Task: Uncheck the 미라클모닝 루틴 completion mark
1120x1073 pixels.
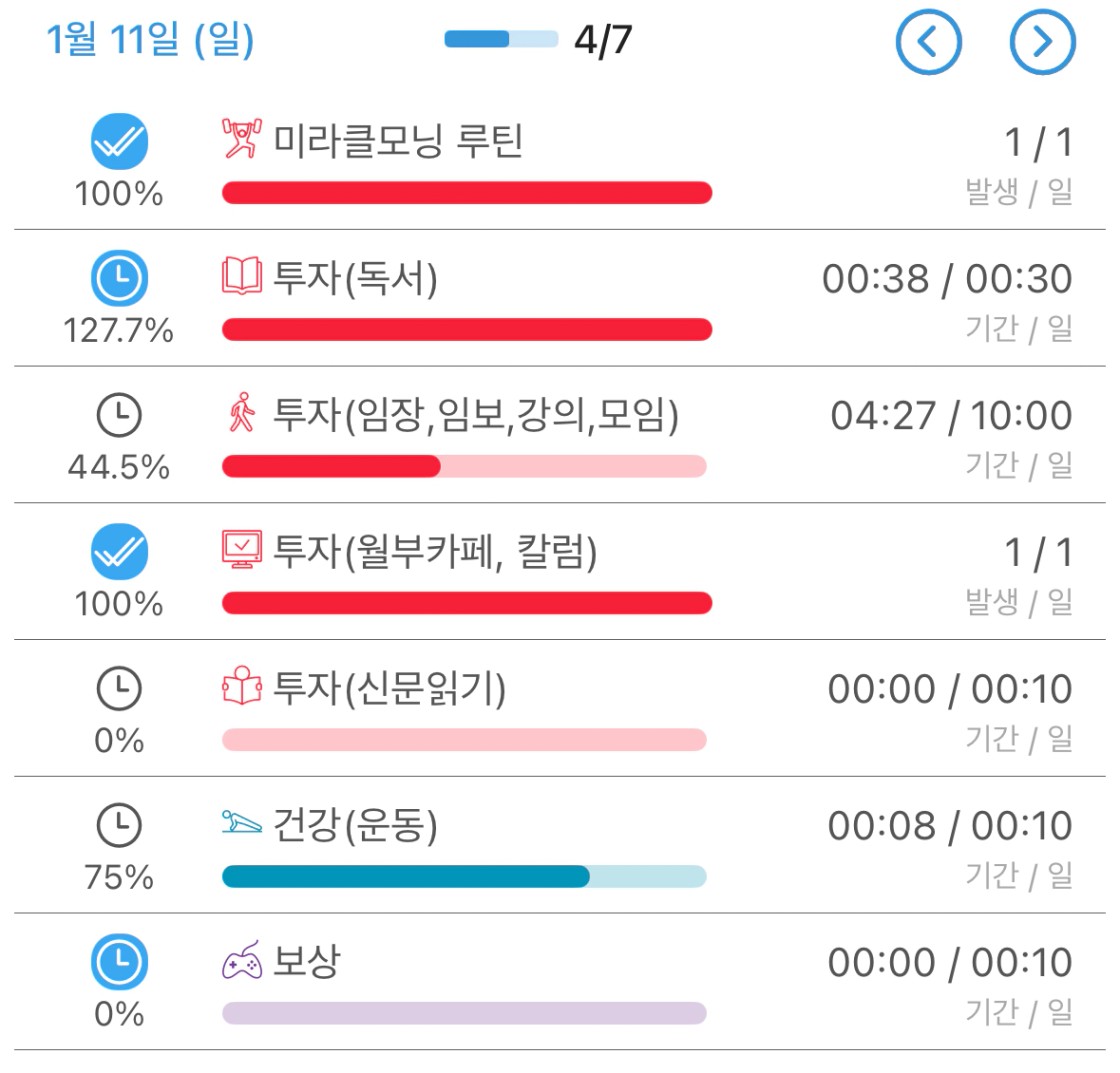Action: point(120,143)
